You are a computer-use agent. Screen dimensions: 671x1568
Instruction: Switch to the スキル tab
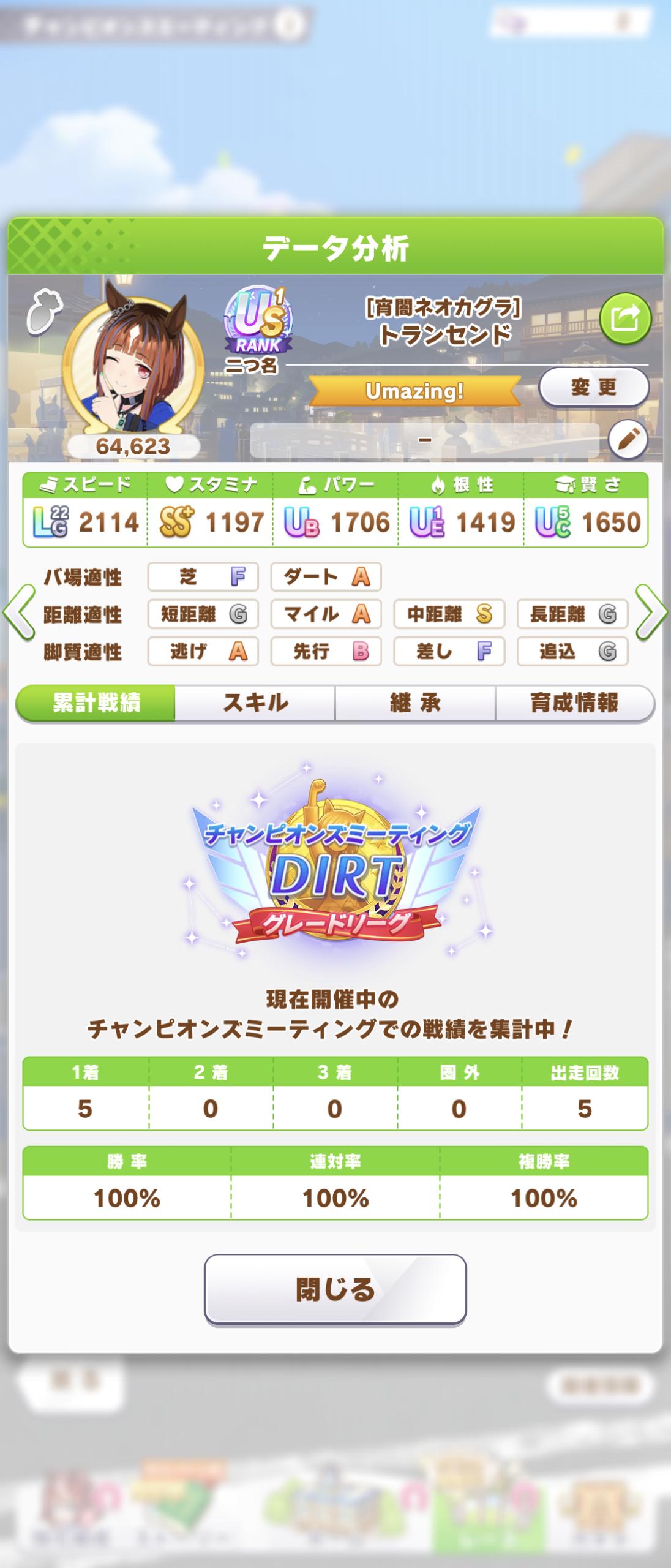[x=255, y=703]
